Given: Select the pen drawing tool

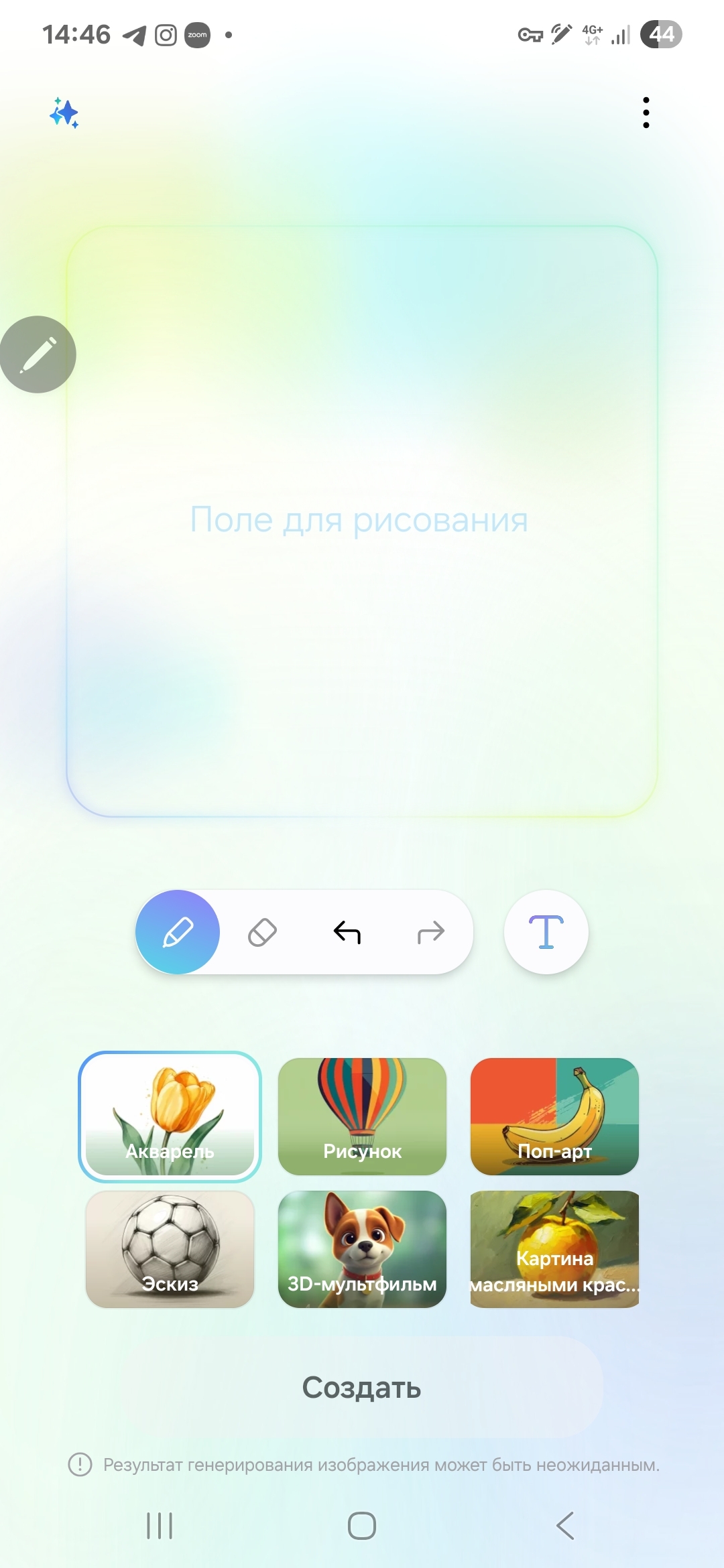Looking at the screenshot, I should [x=178, y=932].
